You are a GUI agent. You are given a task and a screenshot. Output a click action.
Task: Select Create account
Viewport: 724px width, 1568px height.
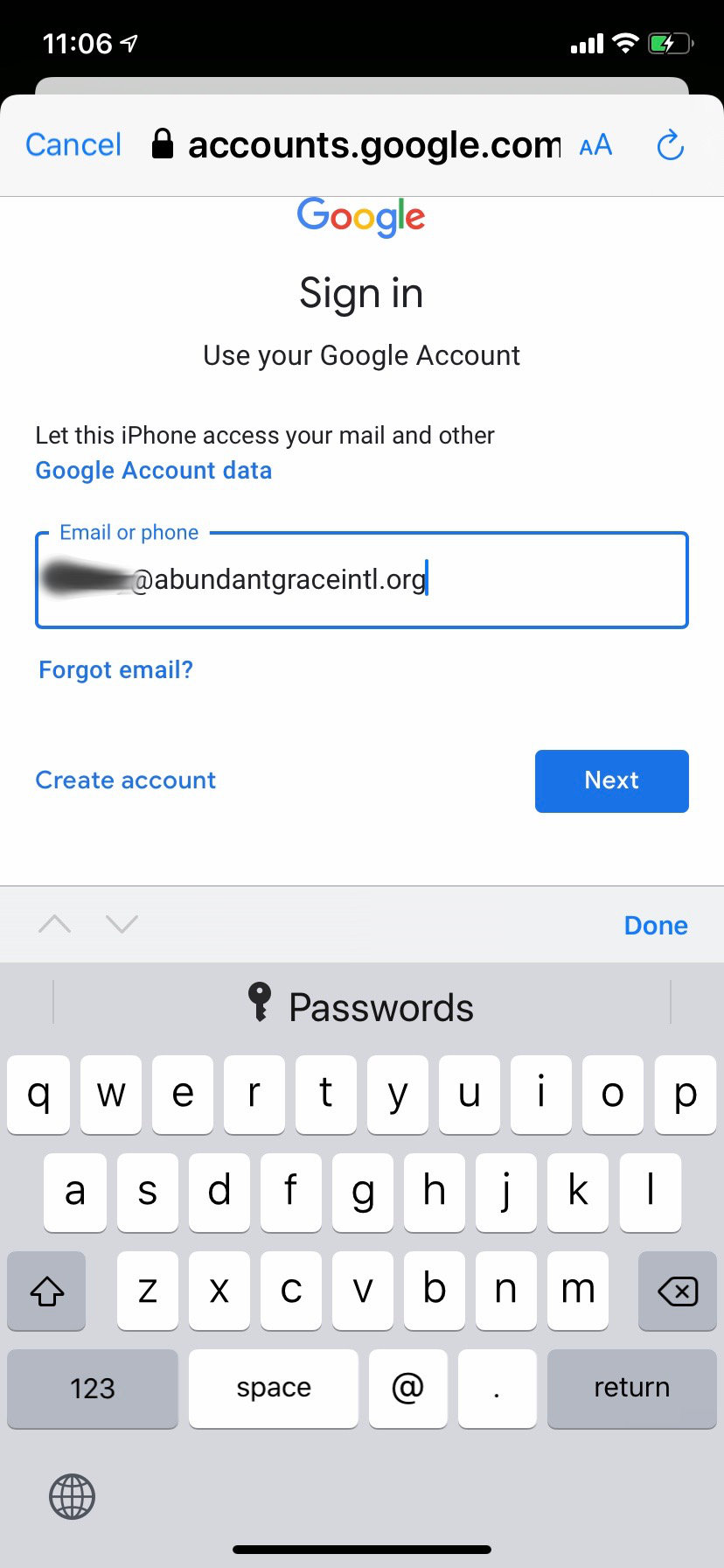pyautogui.click(x=126, y=780)
